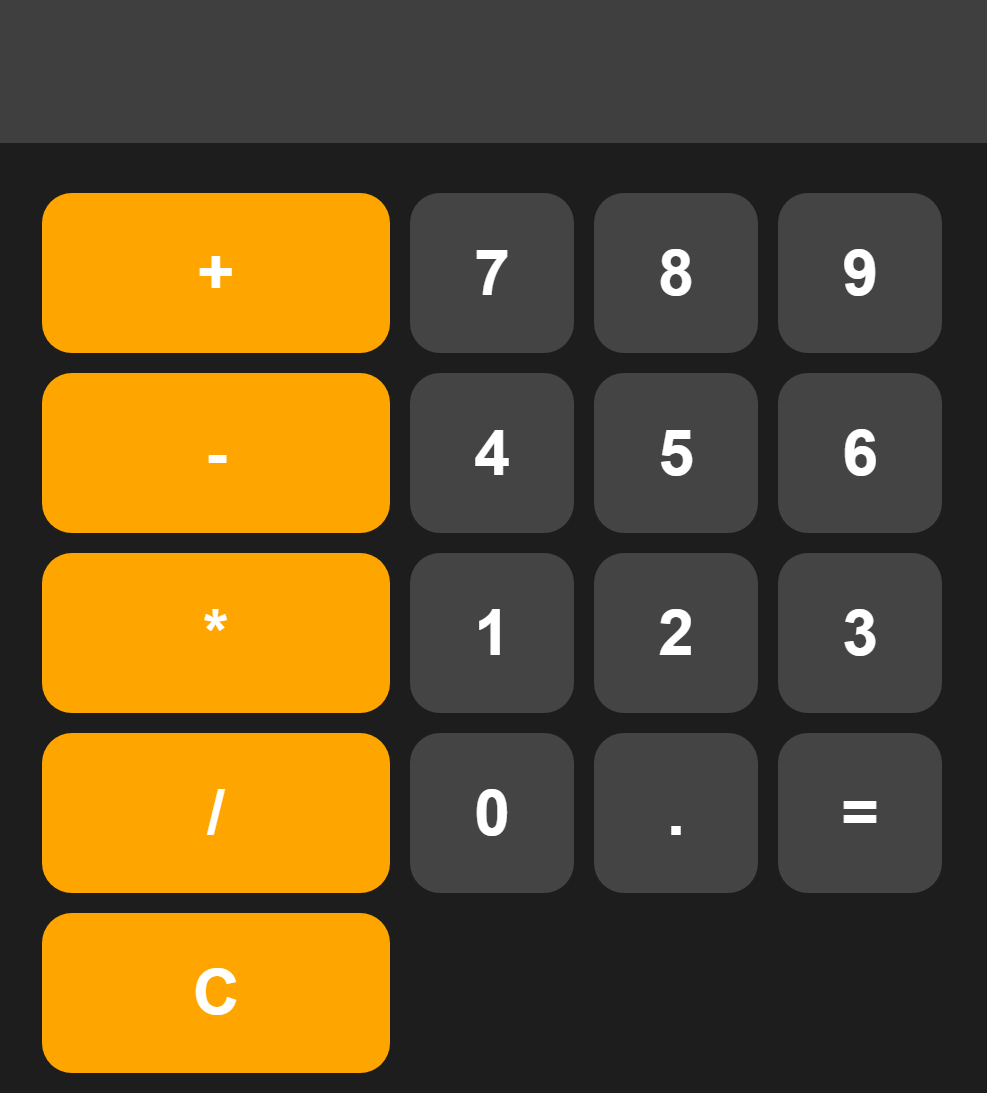Image resolution: width=987 pixels, height=1093 pixels.
Task: Enter digit 1
Action: tap(492, 633)
